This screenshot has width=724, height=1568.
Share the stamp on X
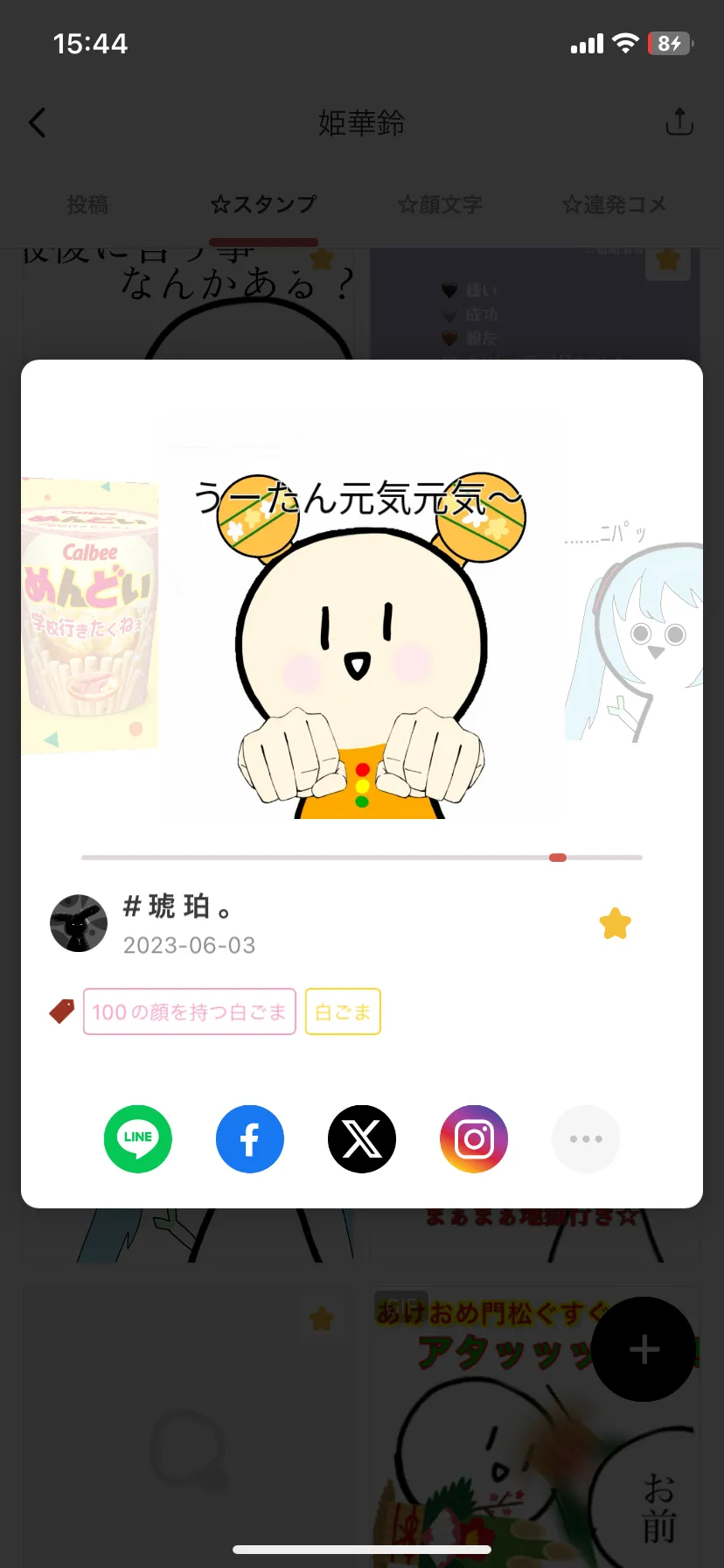362,1138
